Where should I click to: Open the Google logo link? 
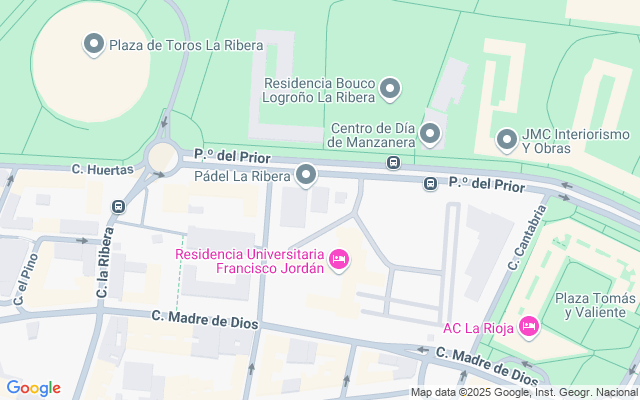tap(33, 388)
